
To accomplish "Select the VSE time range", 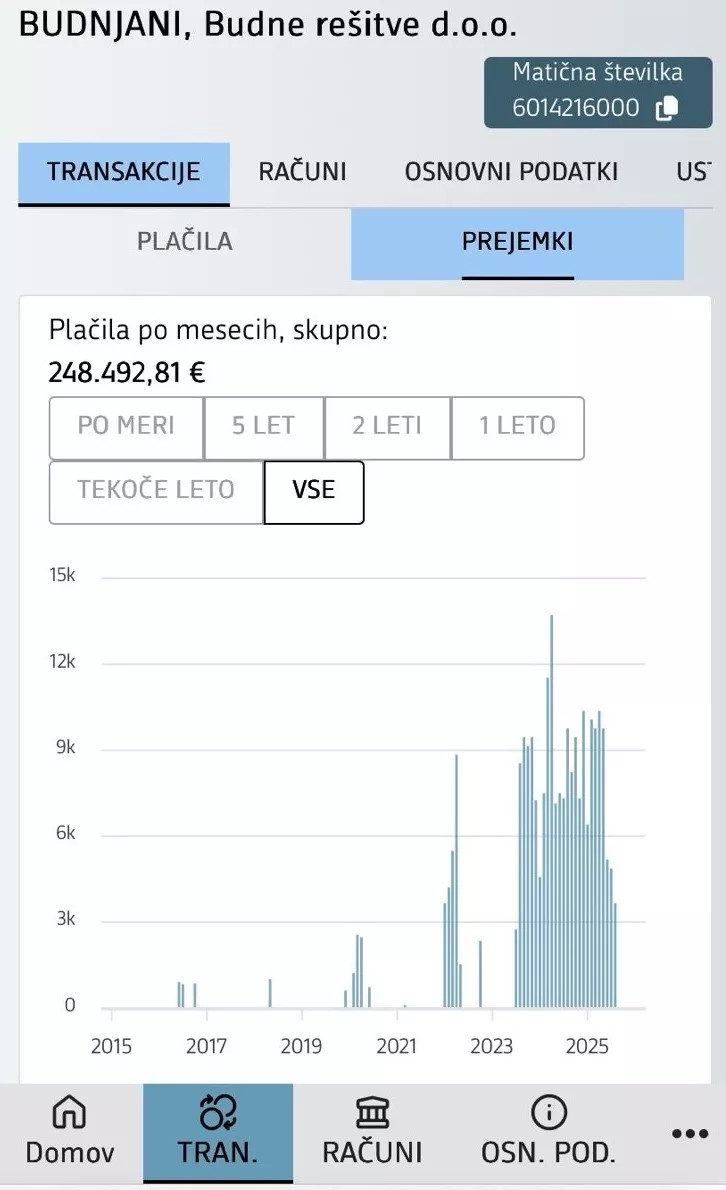I will (x=314, y=490).
